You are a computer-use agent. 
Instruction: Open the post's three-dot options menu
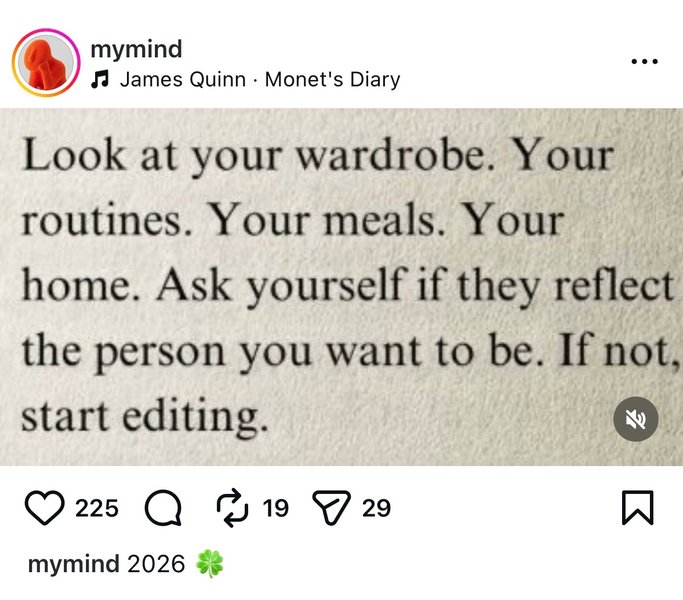(x=645, y=62)
